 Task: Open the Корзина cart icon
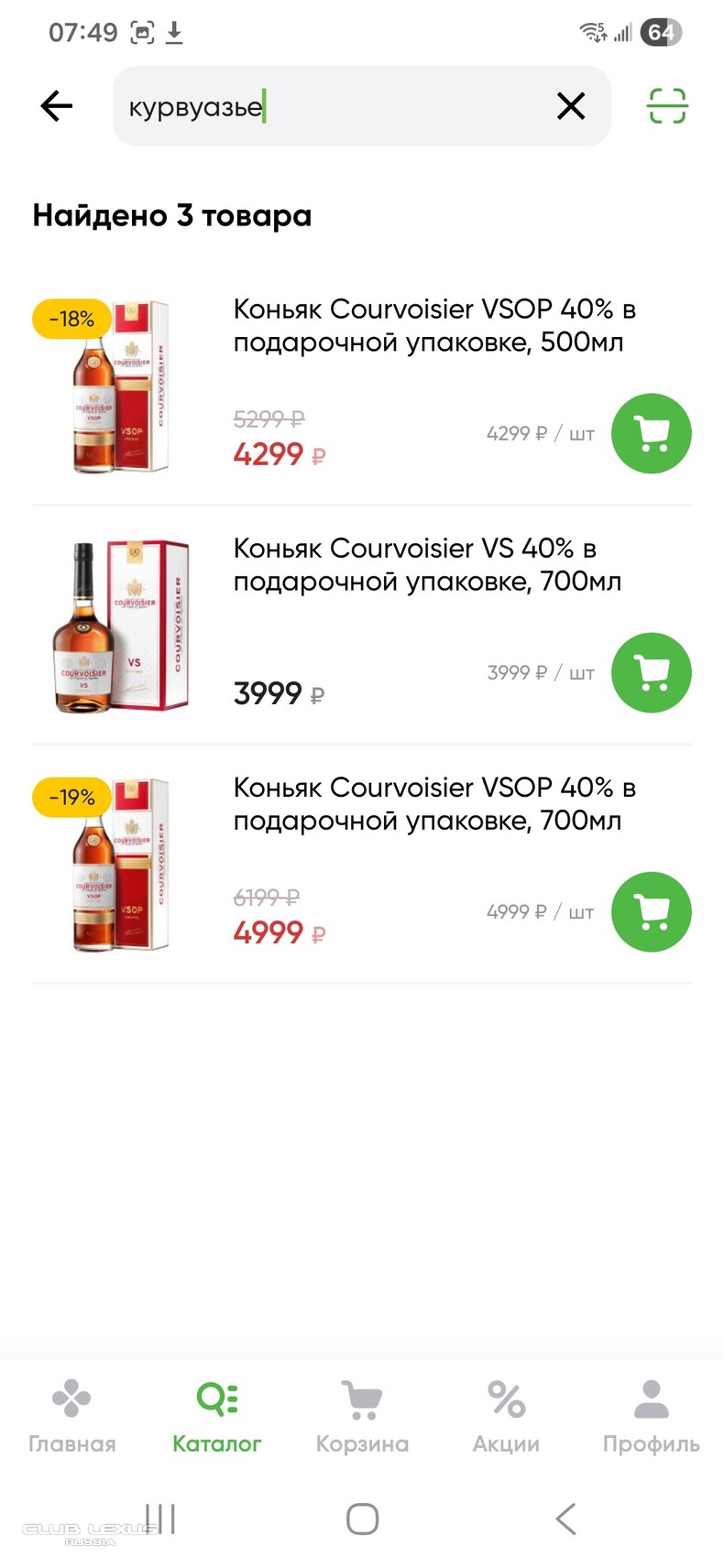(x=361, y=1399)
